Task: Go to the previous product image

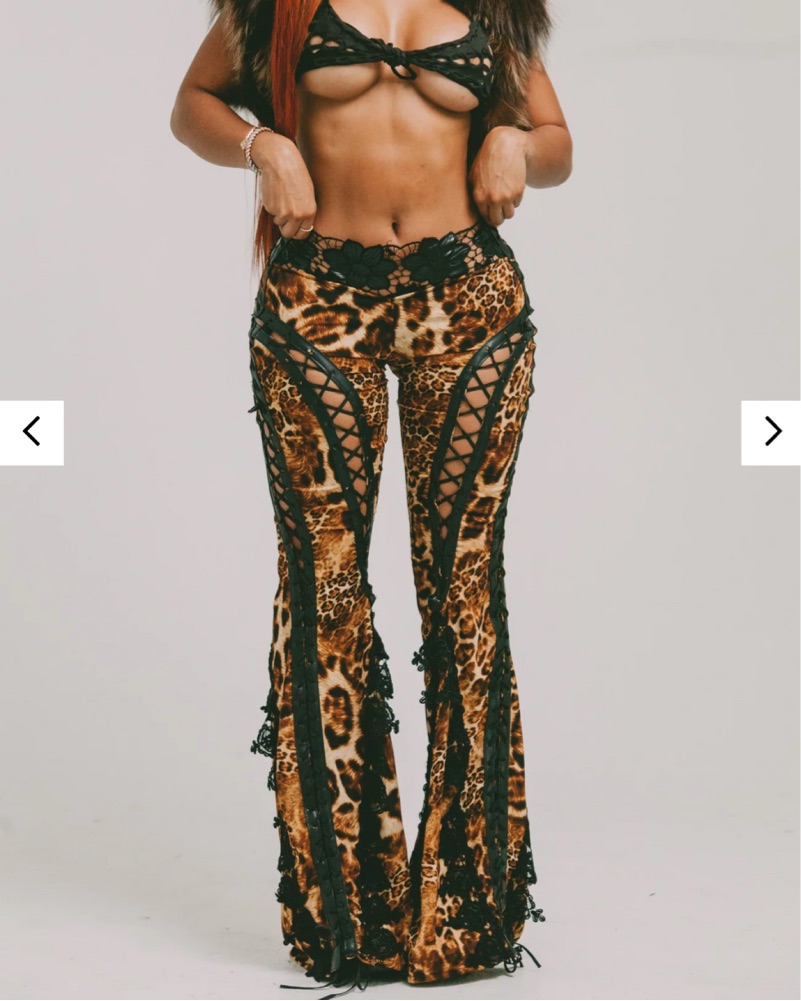Action: [x=31, y=432]
